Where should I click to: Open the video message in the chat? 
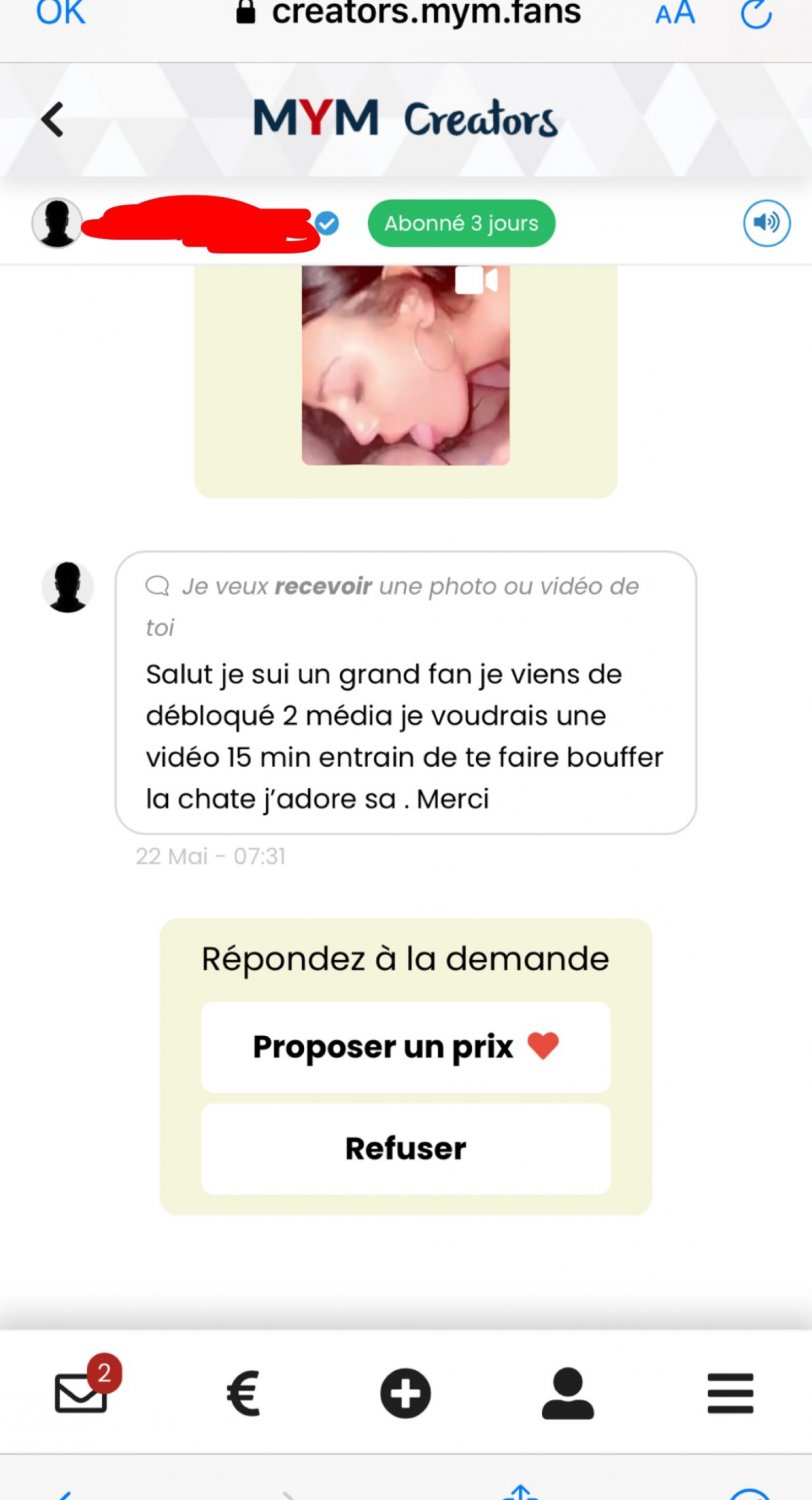pos(405,365)
